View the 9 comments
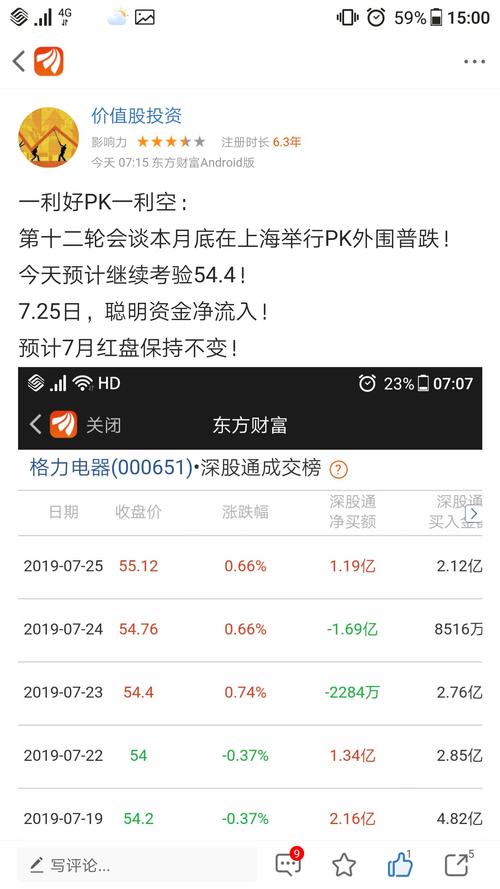The image size is (500, 889). point(289,863)
